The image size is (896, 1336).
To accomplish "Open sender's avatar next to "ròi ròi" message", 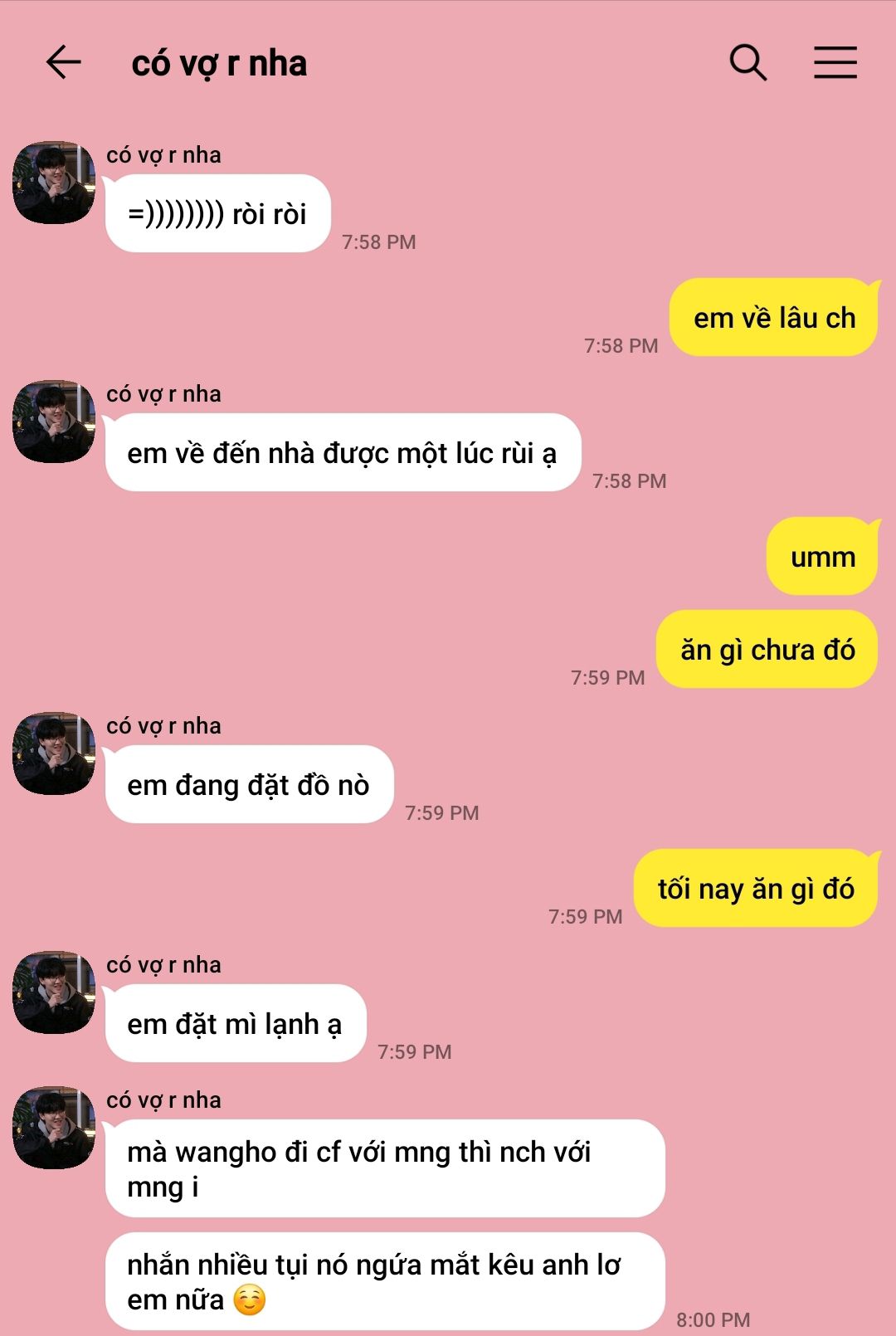I will [x=54, y=183].
